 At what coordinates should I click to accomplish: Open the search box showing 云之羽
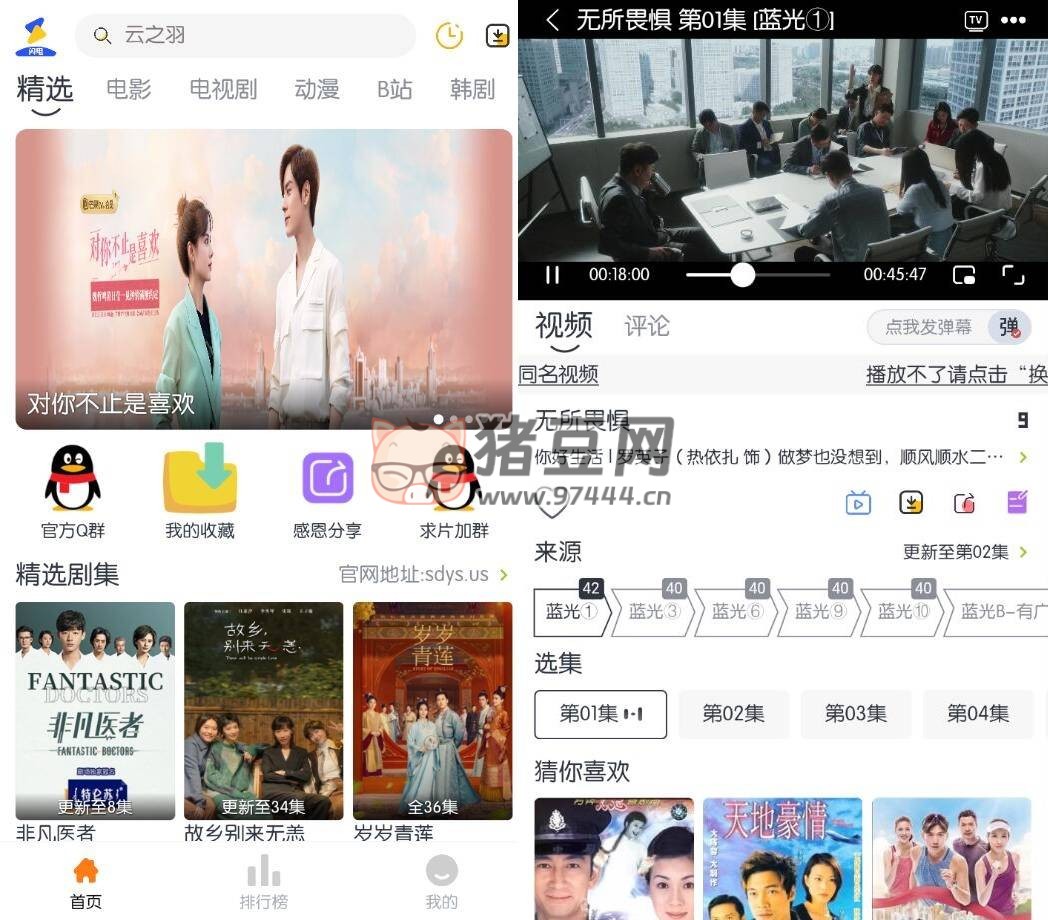[x=245, y=36]
